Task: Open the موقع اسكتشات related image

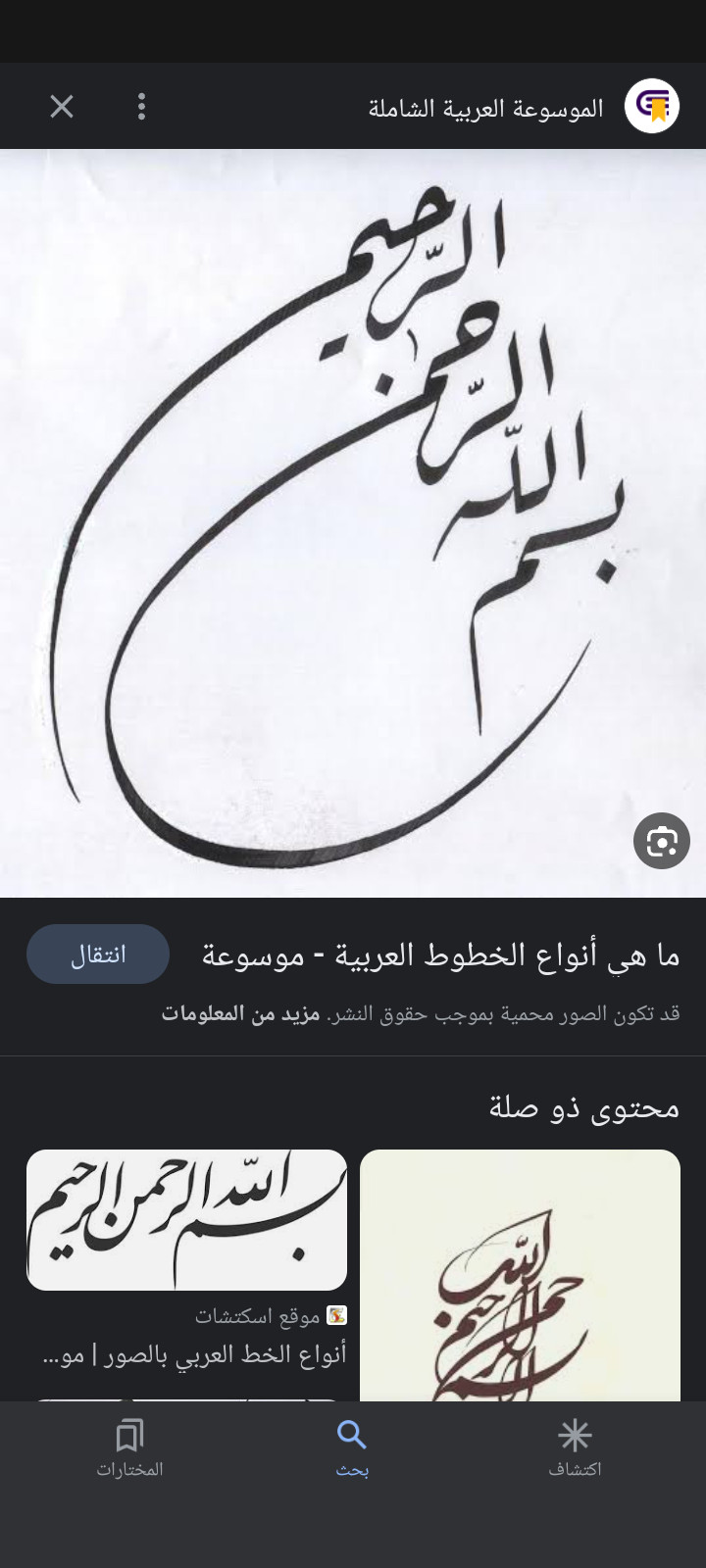Action: point(186,1220)
